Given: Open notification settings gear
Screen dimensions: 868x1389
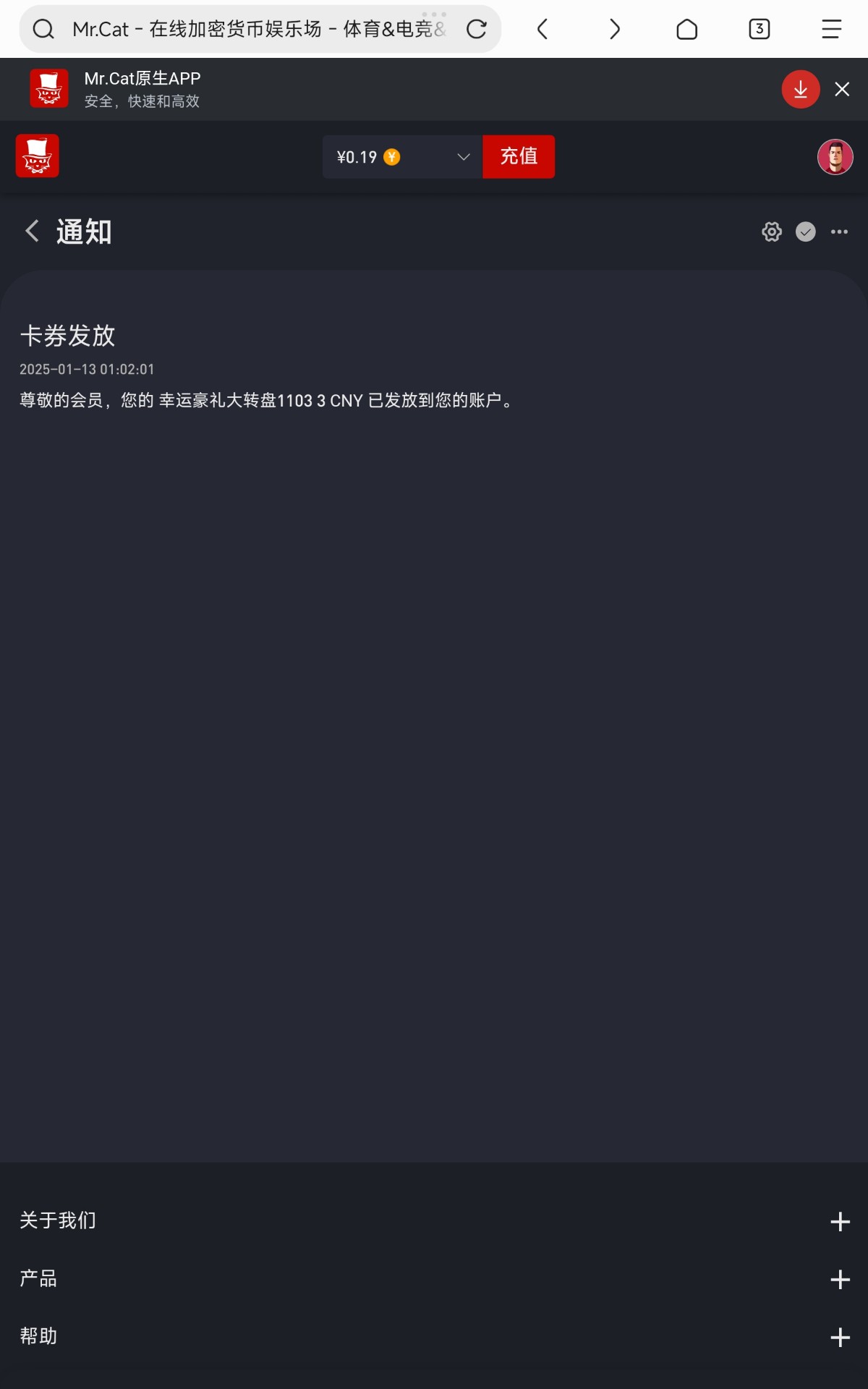Looking at the screenshot, I should [772, 231].
